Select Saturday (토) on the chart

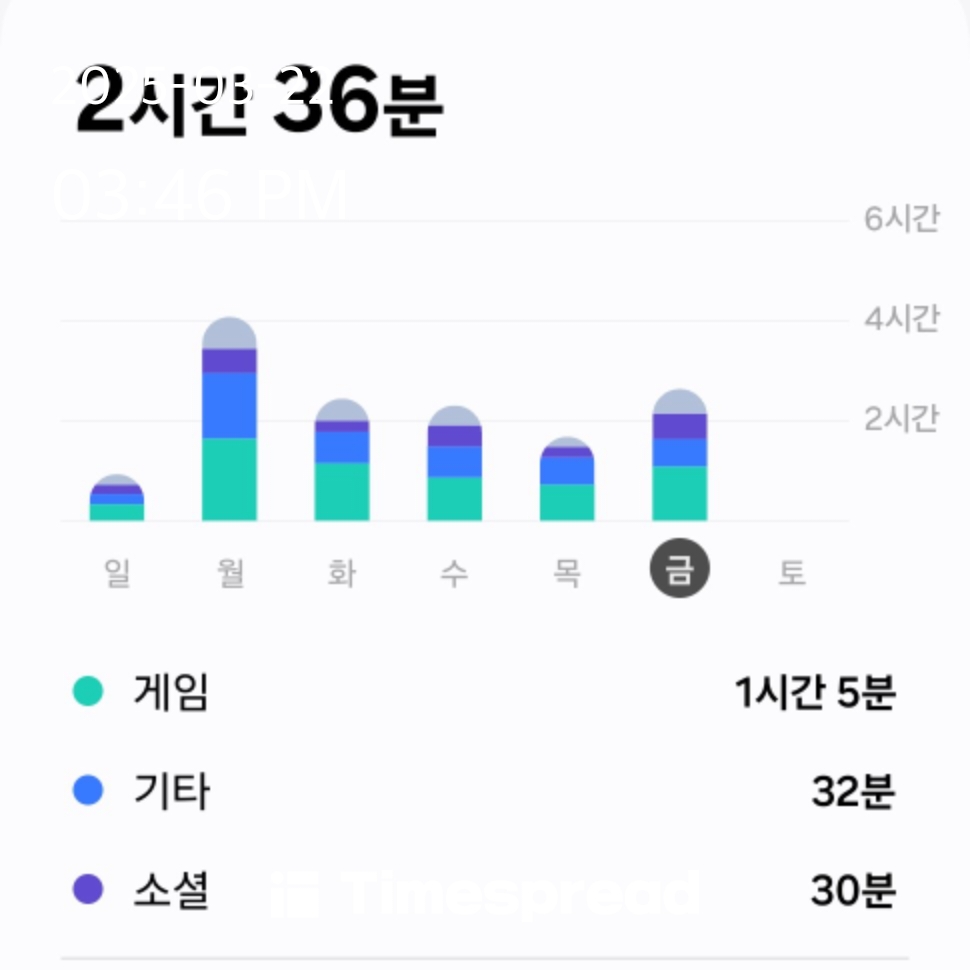pos(792,572)
